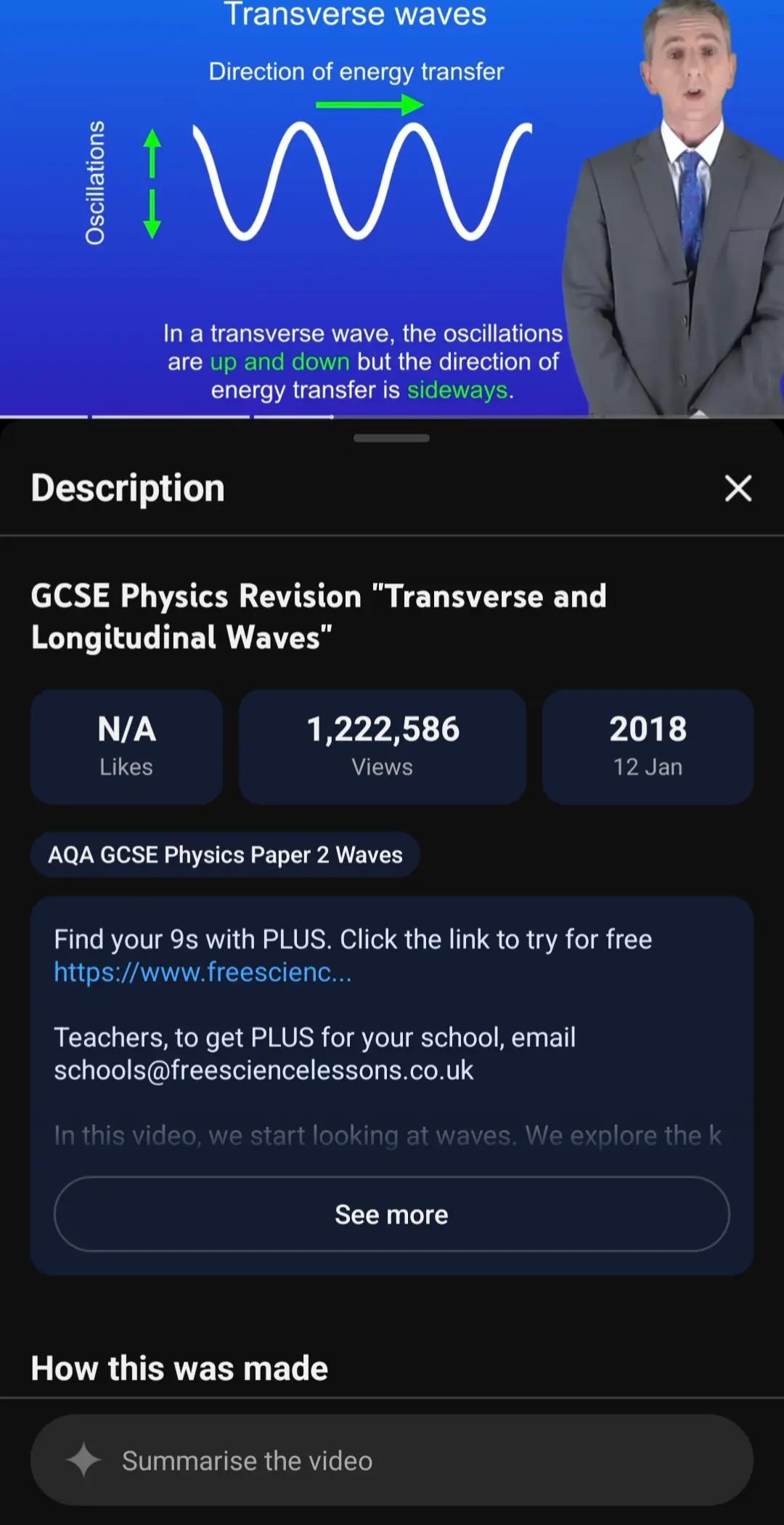Screen dimensions: 784x1525
Task: Tap the panel's drag handle
Action: click(x=392, y=438)
